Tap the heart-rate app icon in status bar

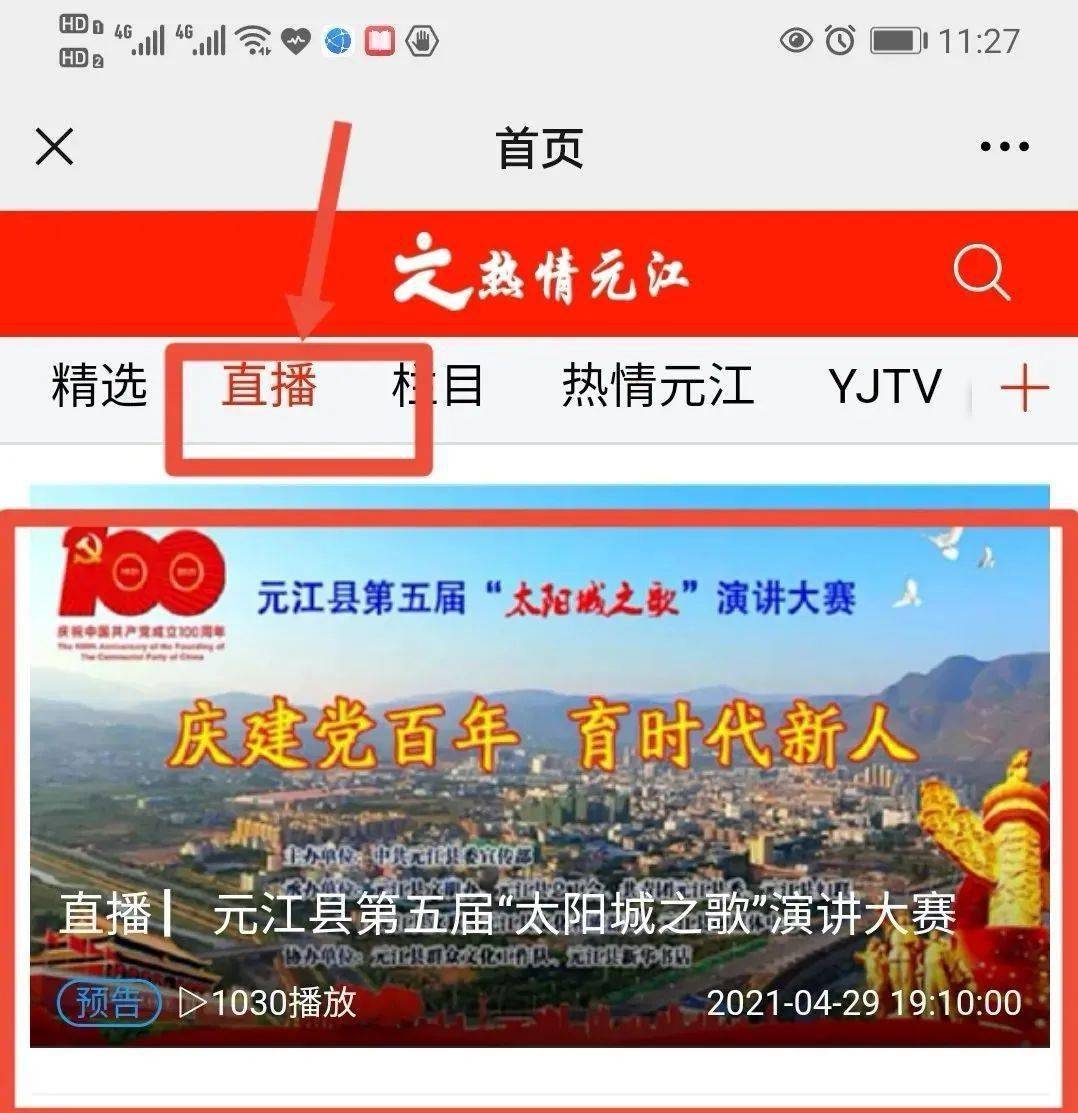(x=295, y=40)
